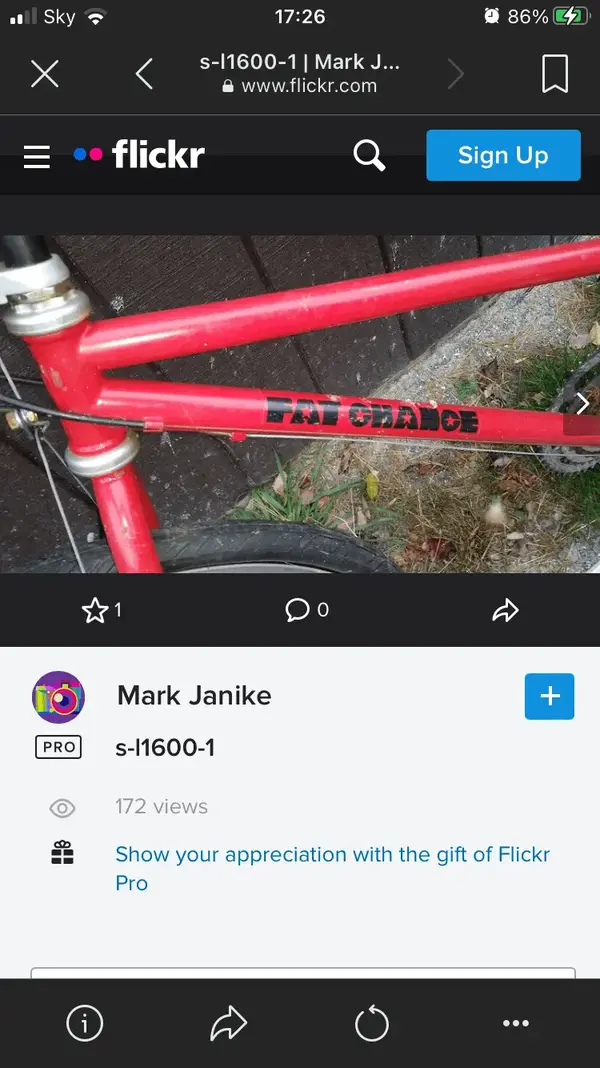The width and height of the screenshot is (600, 1068).
Task: Open the page info button
Action: tap(85, 1023)
